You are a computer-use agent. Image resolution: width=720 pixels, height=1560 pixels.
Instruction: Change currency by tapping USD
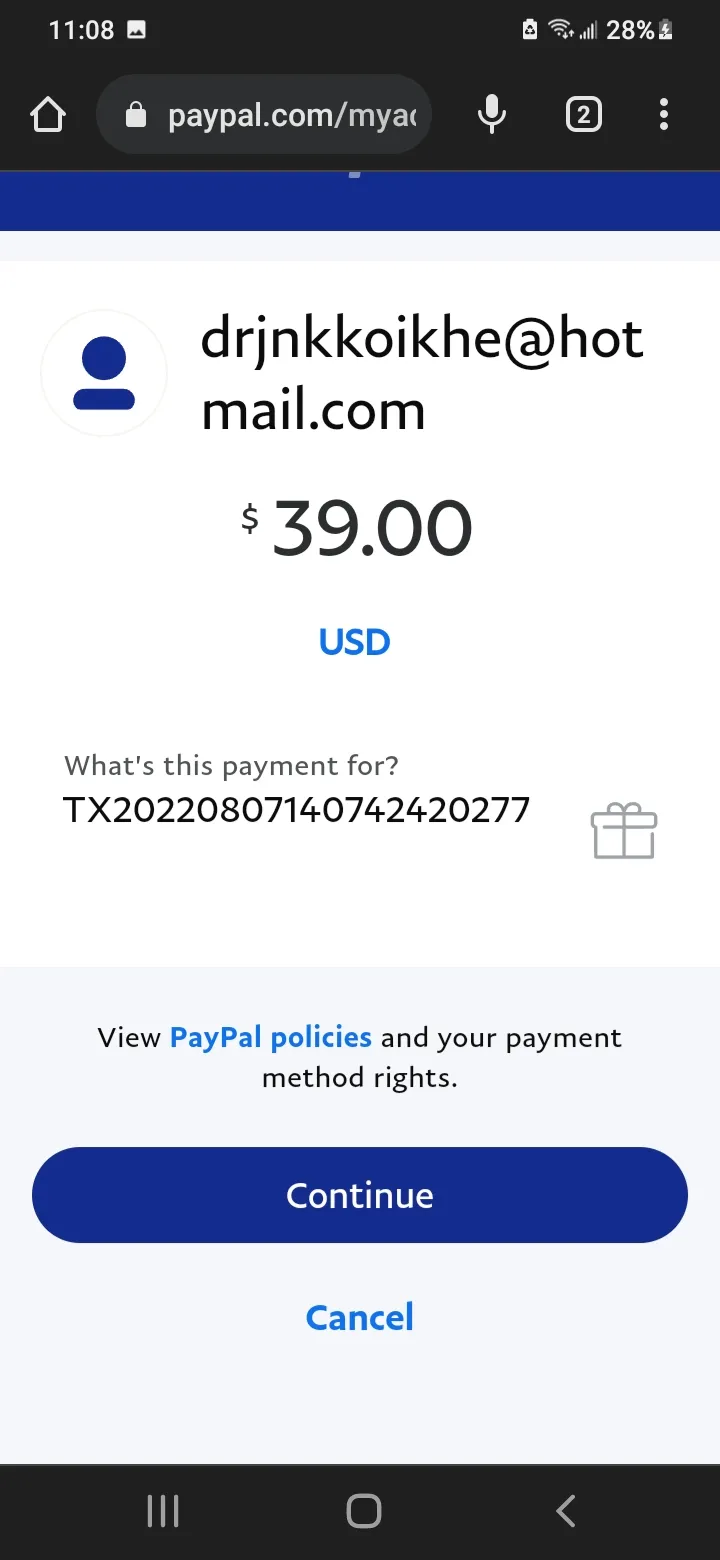click(x=355, y=642)
